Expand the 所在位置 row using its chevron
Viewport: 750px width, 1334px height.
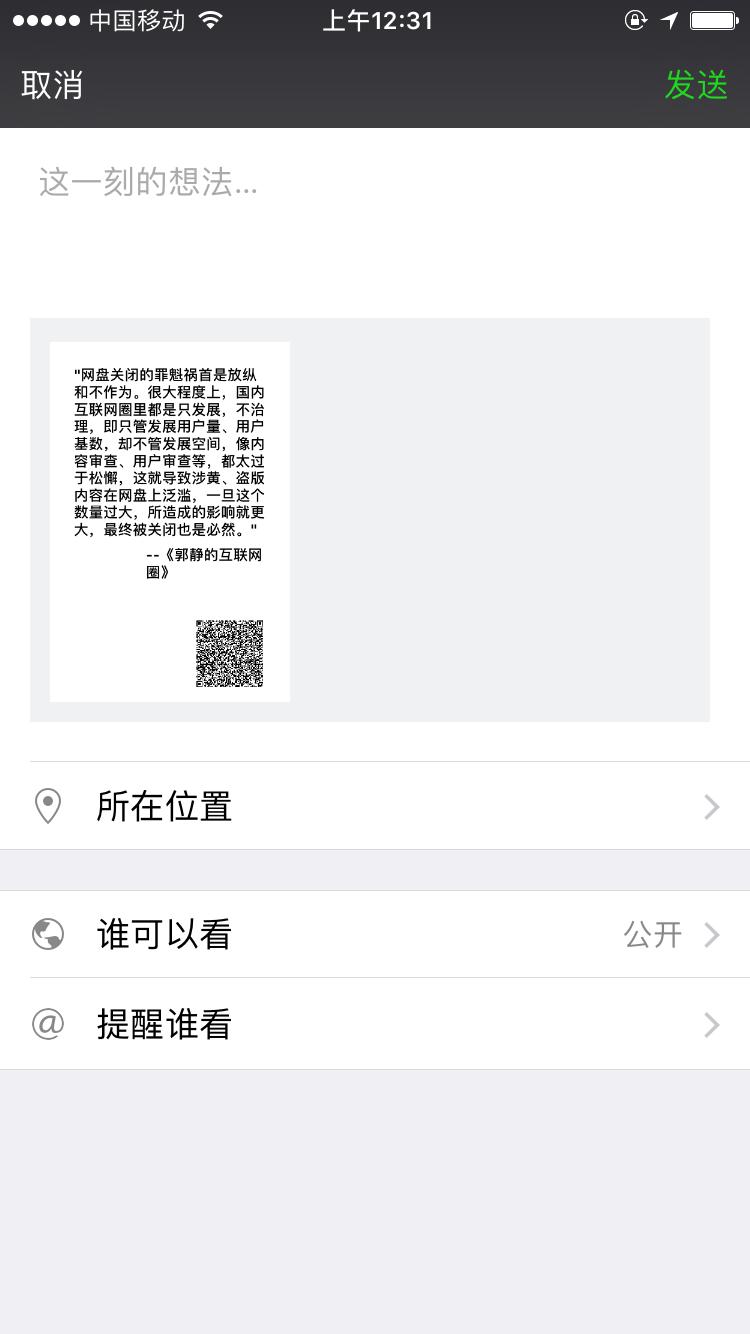(711, 806)
